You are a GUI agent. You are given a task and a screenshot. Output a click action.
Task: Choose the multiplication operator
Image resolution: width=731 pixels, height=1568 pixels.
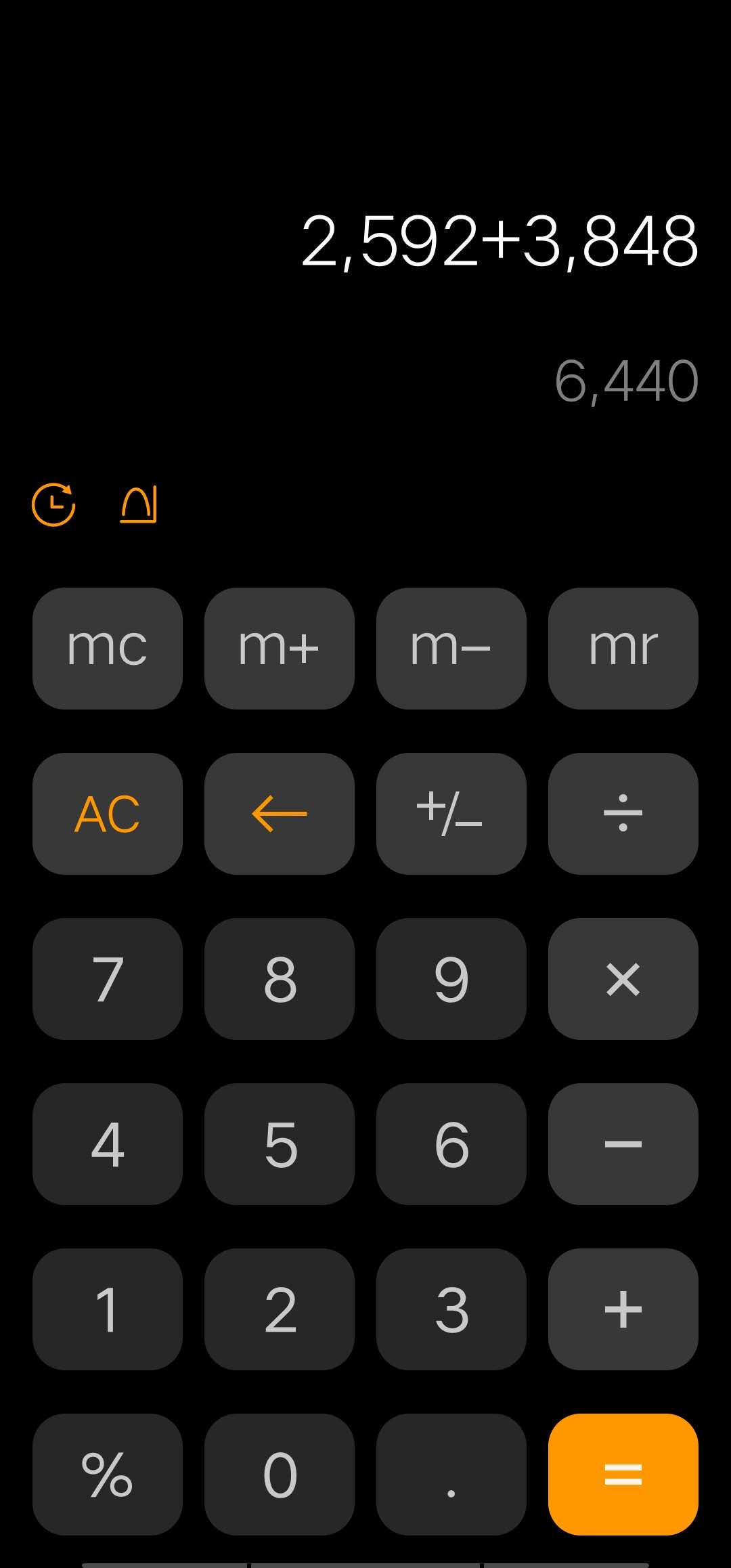[x=623, y=978]
